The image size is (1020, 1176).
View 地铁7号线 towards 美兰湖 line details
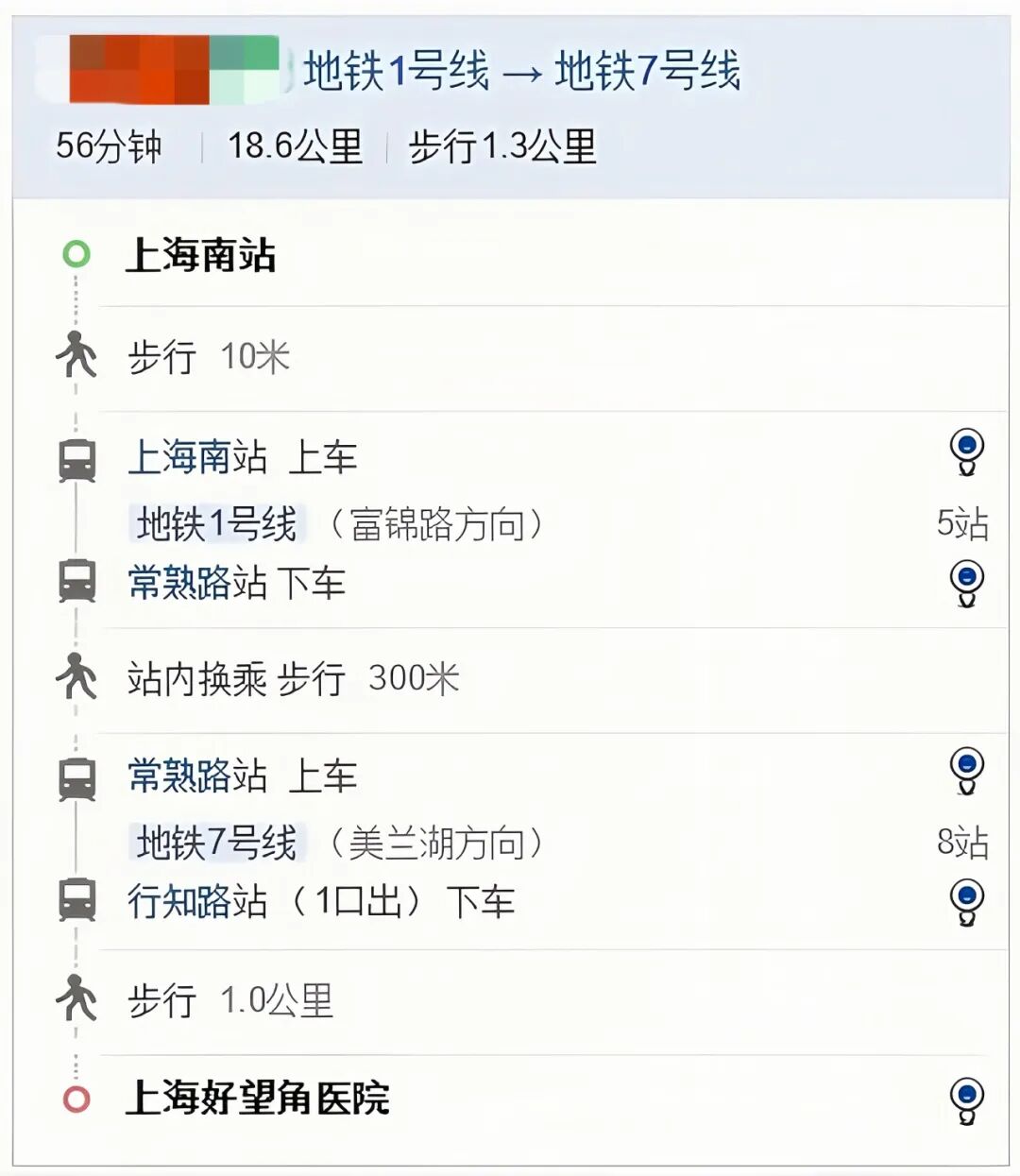click(x=217, y=843)
